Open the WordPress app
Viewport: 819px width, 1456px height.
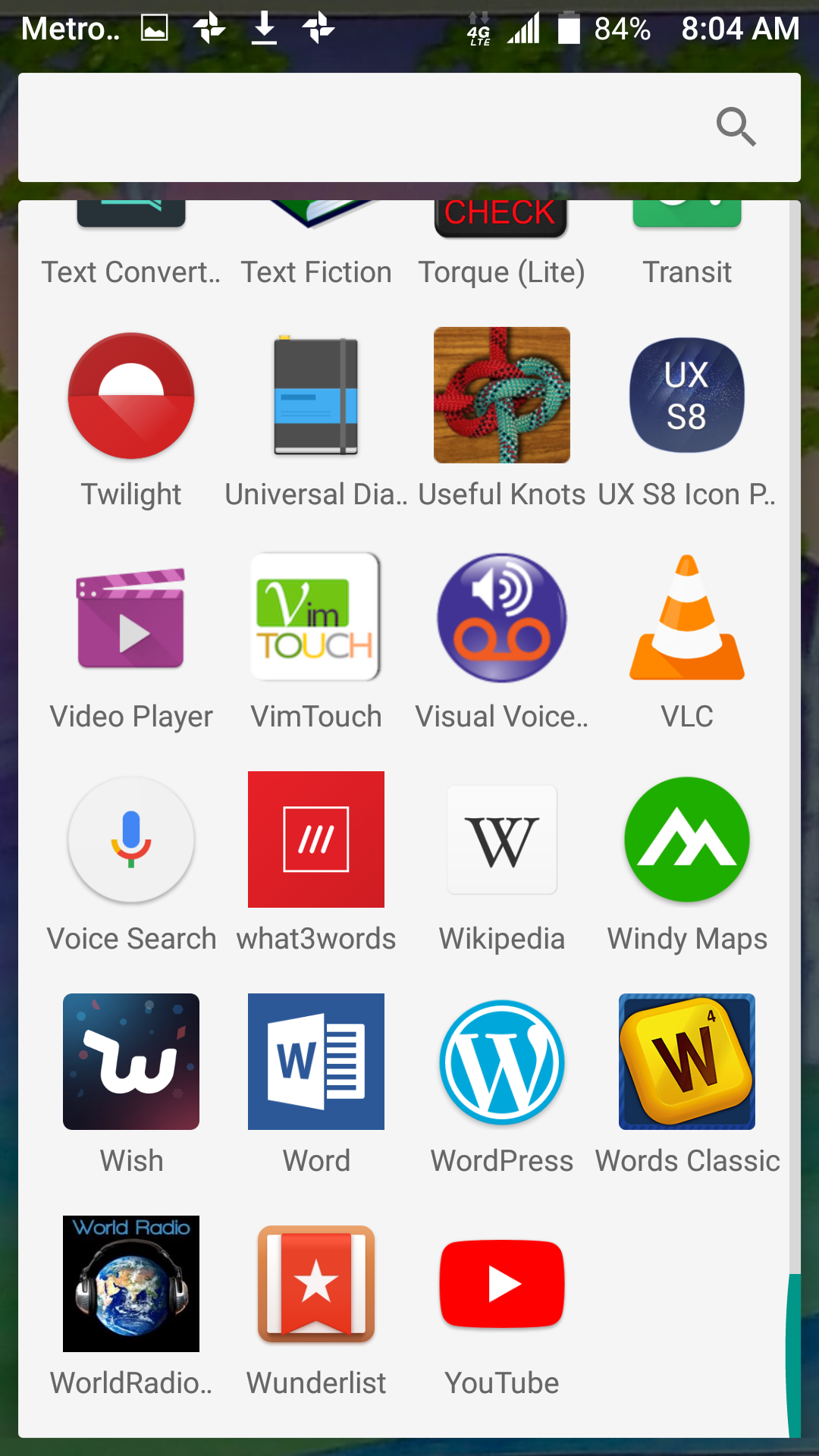pyautogui.click(x=501, y=1062)
